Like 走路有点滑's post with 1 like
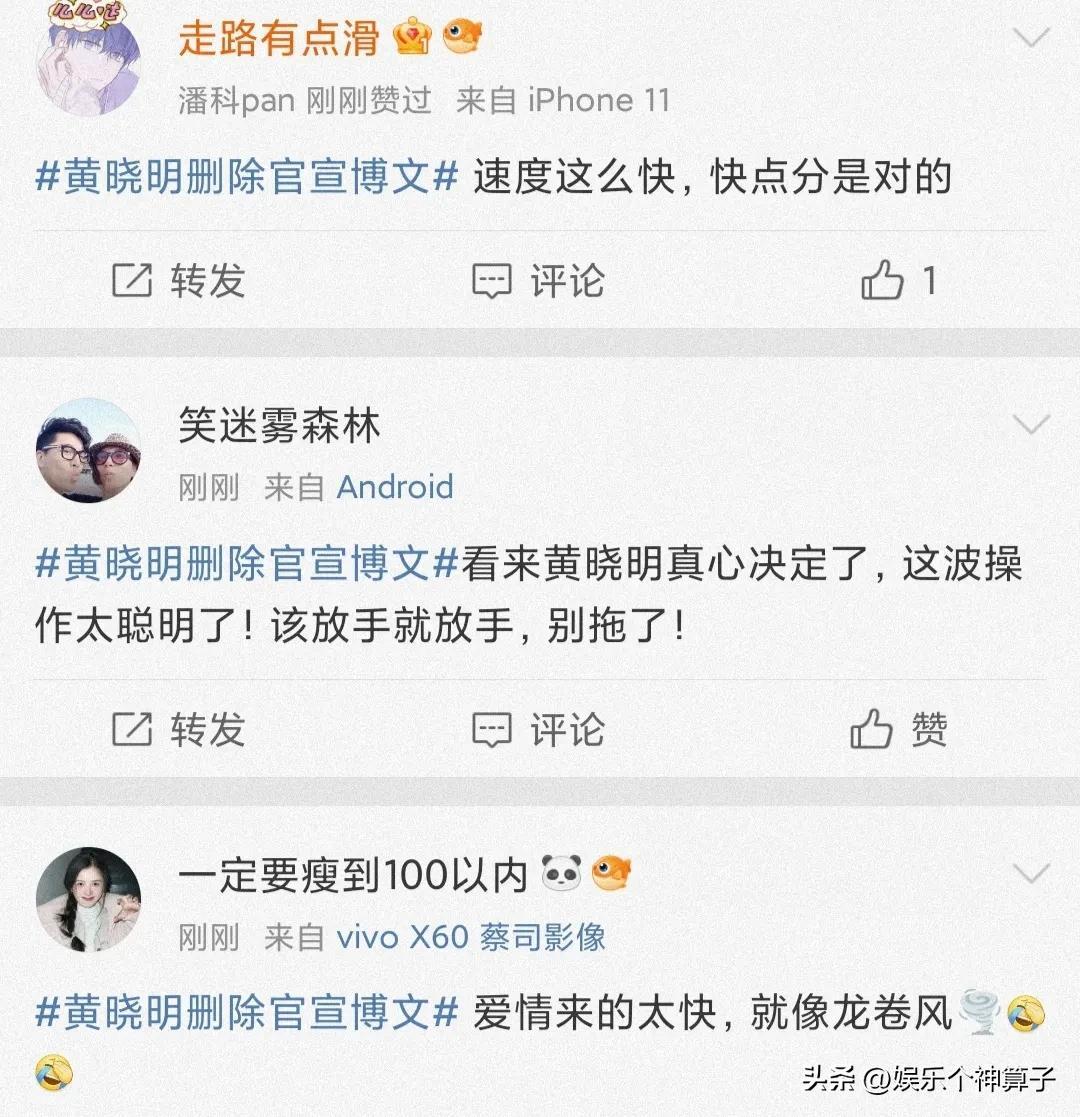Viewport: 1080px width, 1117px height. tap(898, 281)
